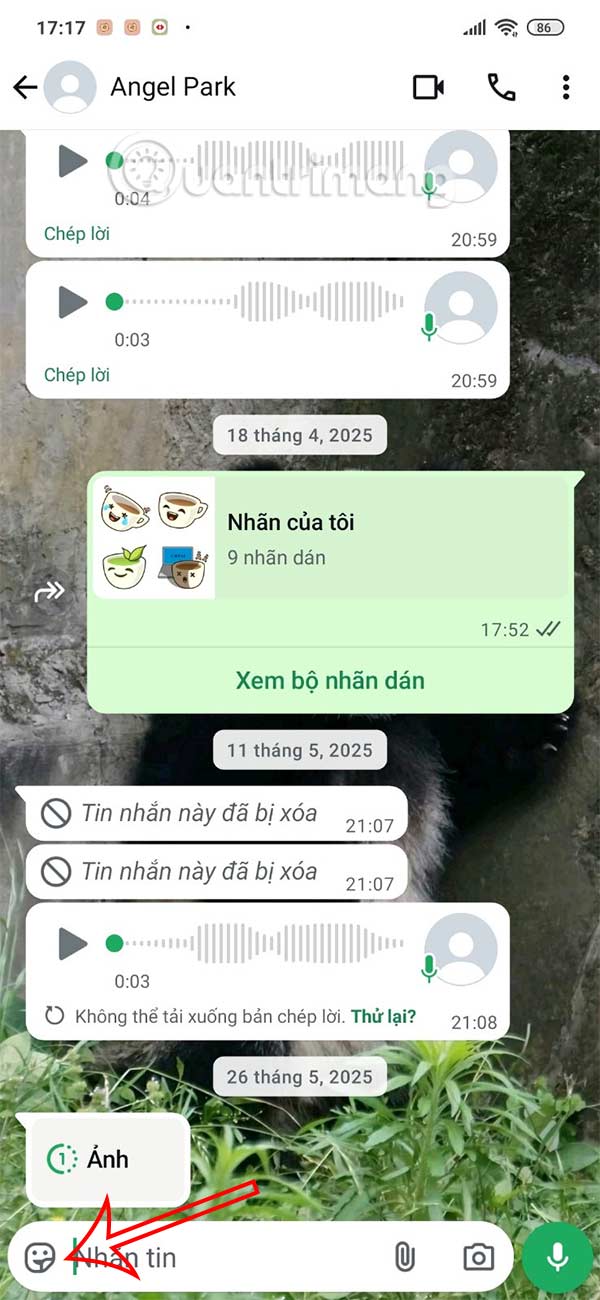Go back from Angel Park chat
The height and width of the screenshot is (1300, 600).
click(x=25, y=88)
